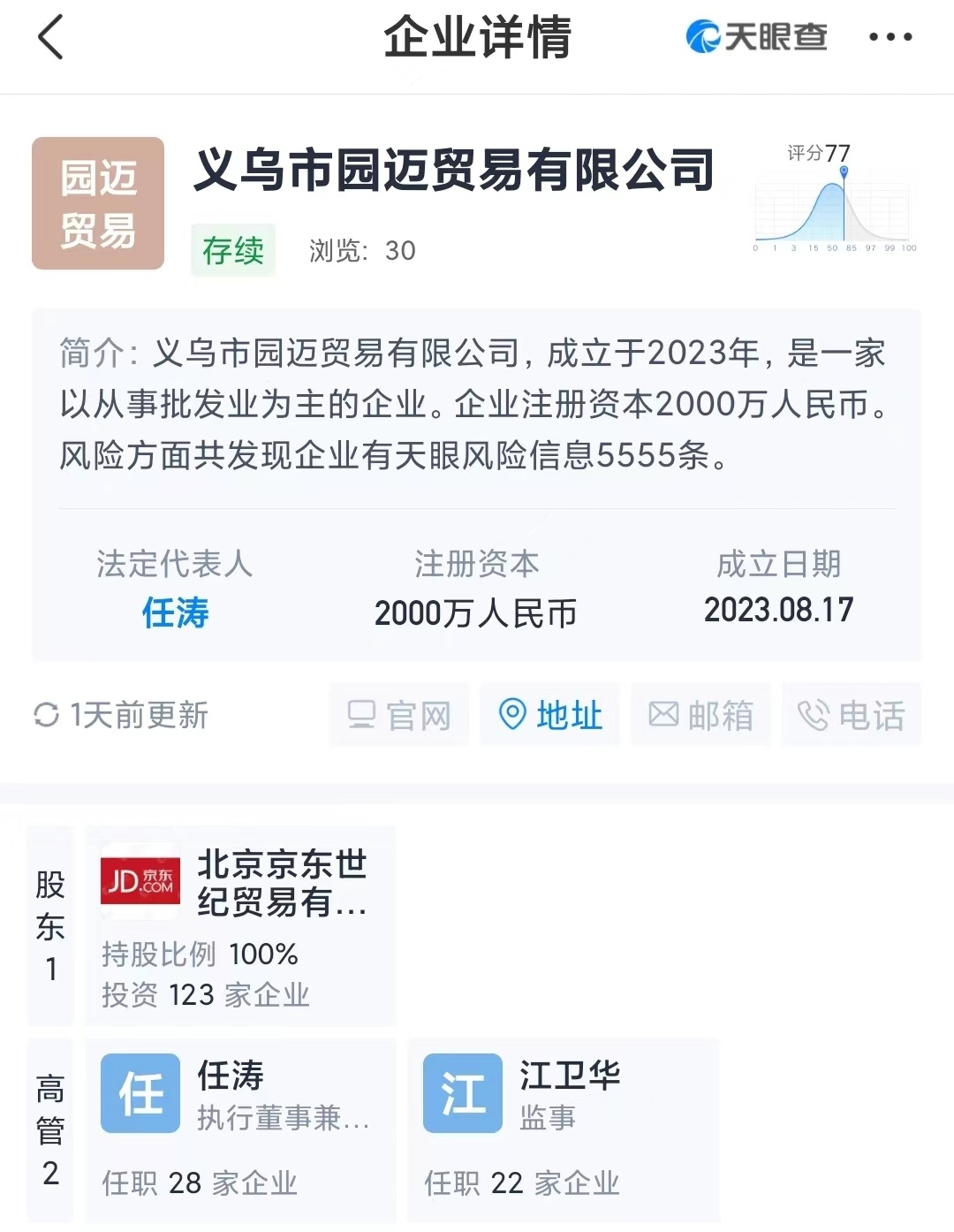View the company 地址 address

click(550, 715)
